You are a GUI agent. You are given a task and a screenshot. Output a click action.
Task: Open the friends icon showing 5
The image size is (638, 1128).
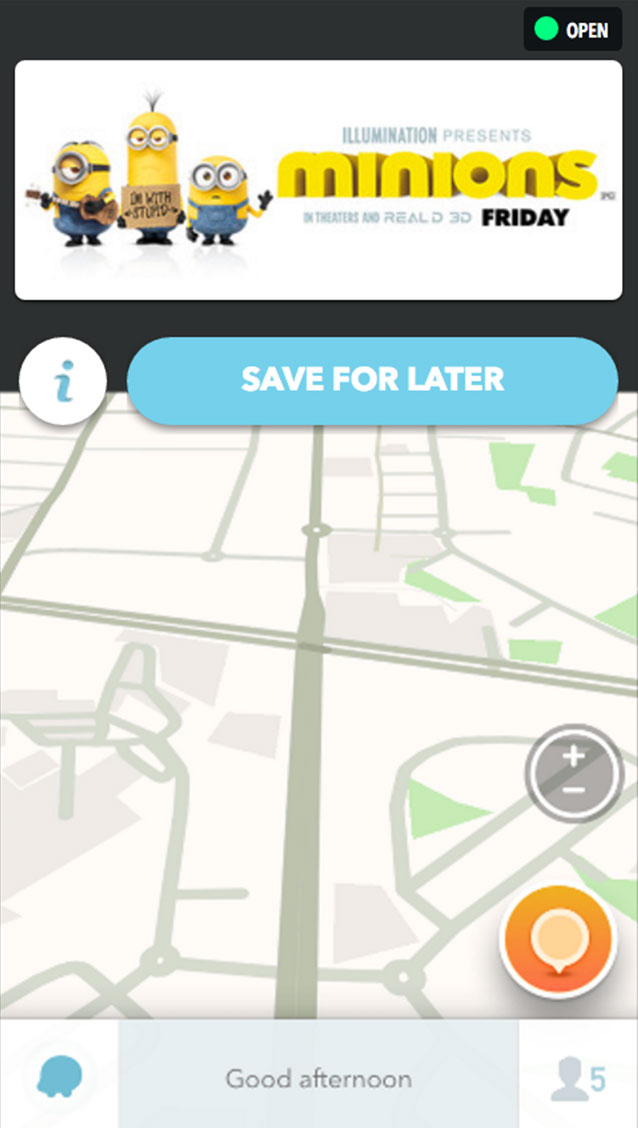[x=578, y=1079]
